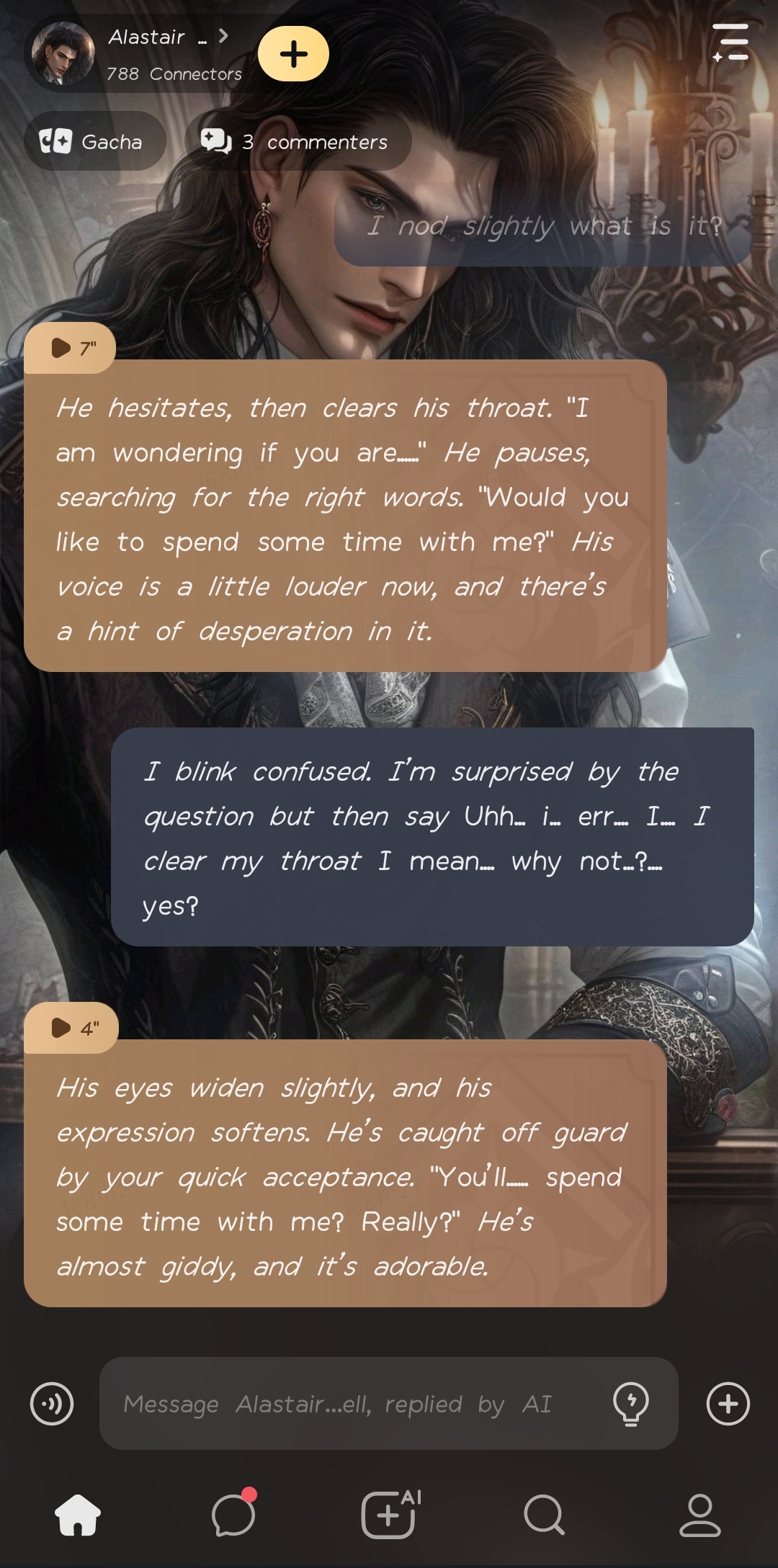Play the 7-second voice message

[x=71, y=349]
